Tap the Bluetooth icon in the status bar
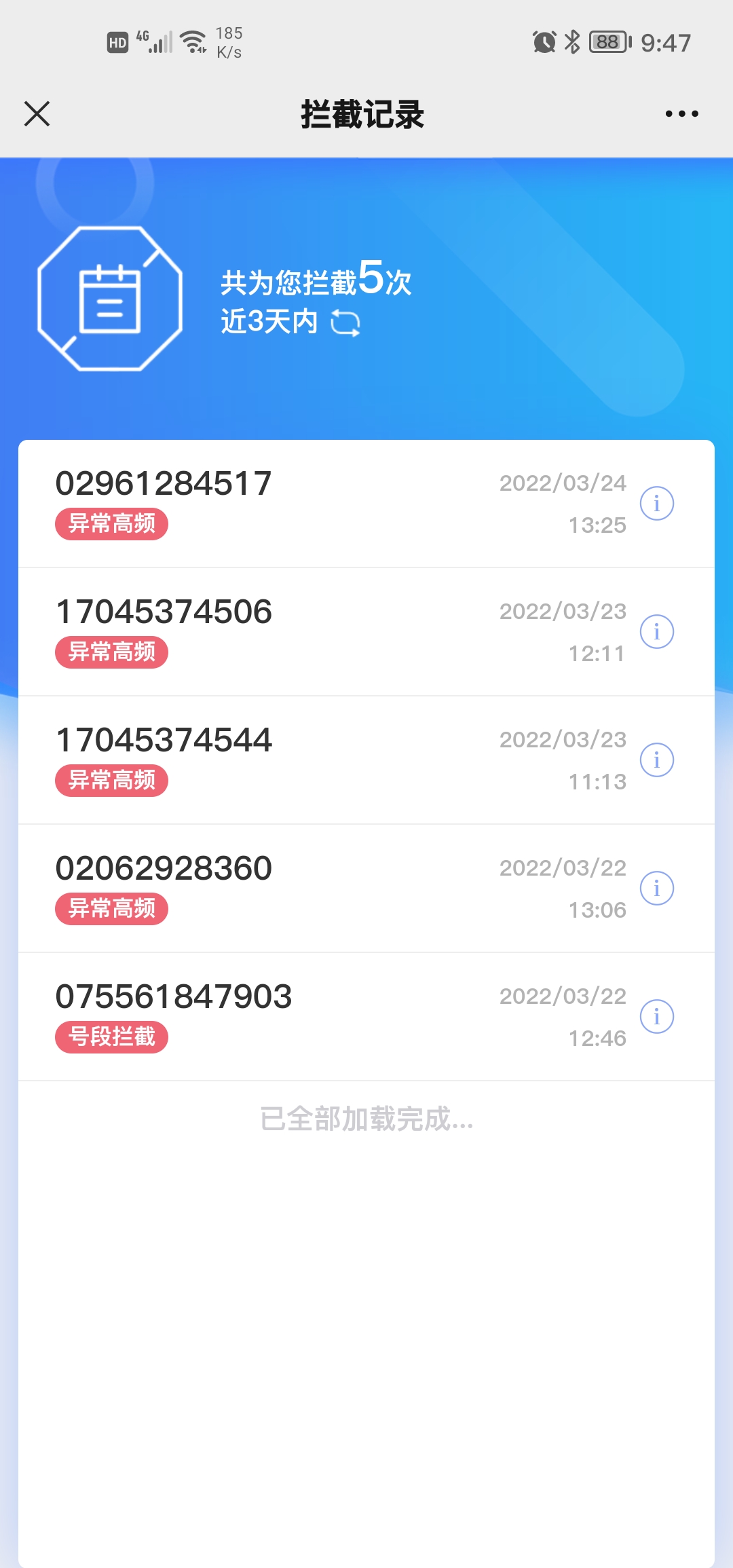The image size is (733, 1568). pyautogui.click(x=571, y=42)
